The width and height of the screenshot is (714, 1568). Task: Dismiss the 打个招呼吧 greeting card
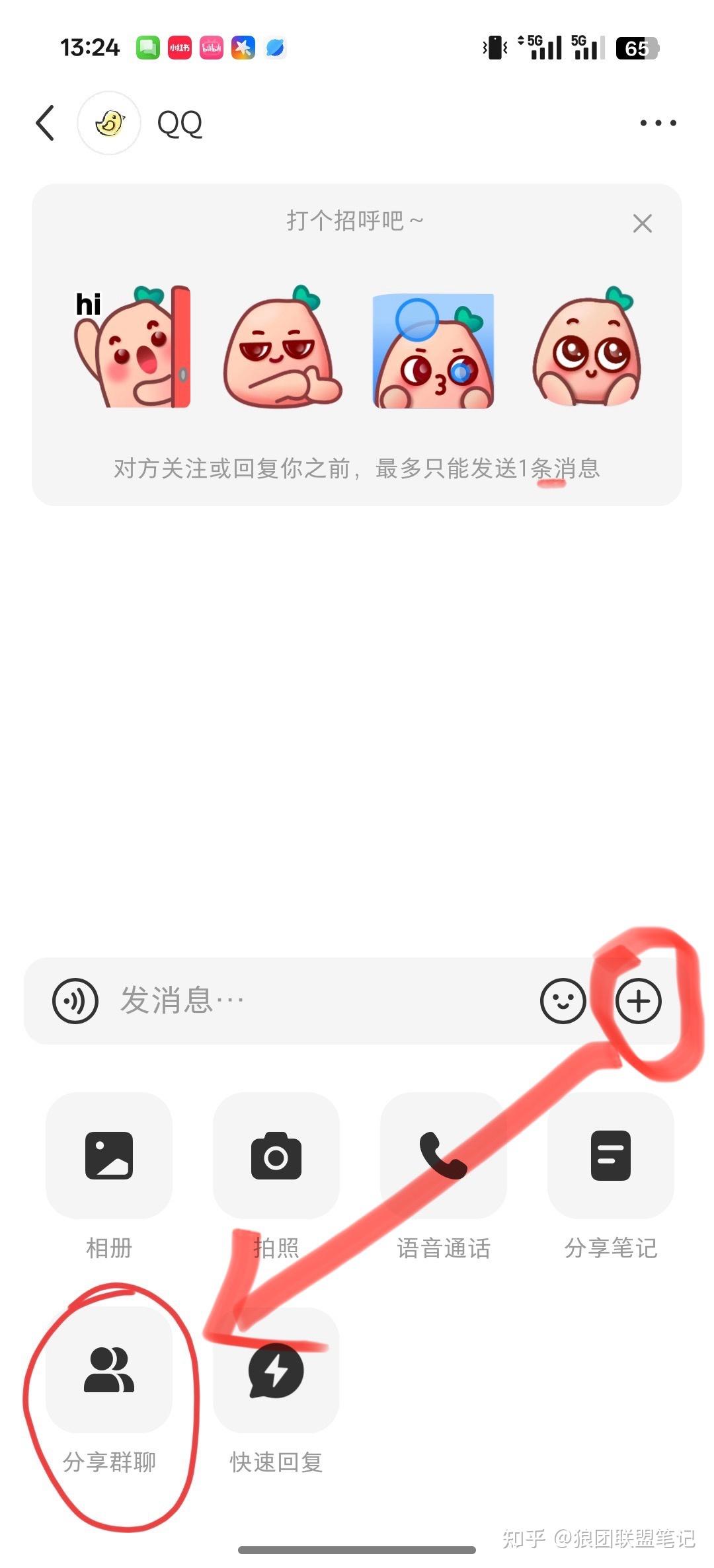point(642,223)
